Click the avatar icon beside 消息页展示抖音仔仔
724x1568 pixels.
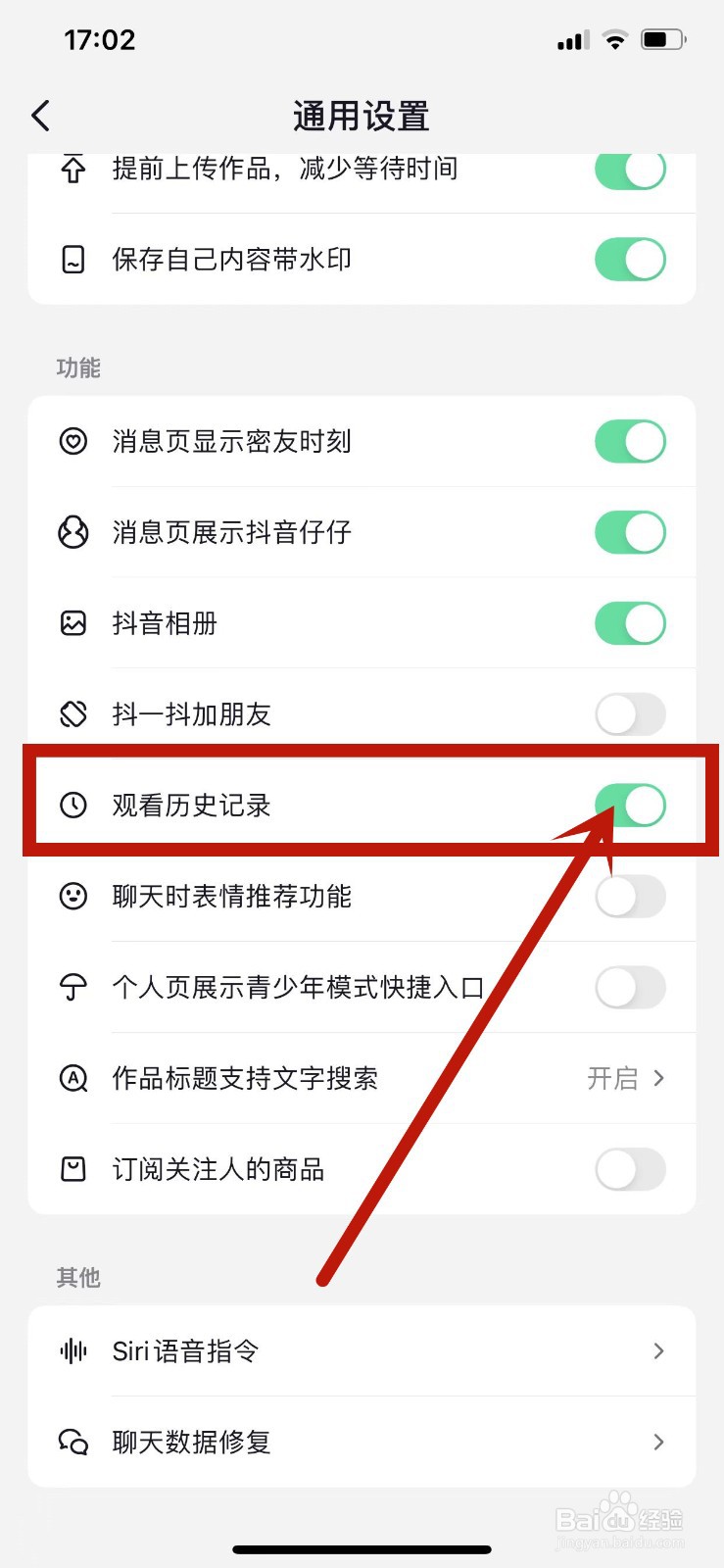click(72, 532)
